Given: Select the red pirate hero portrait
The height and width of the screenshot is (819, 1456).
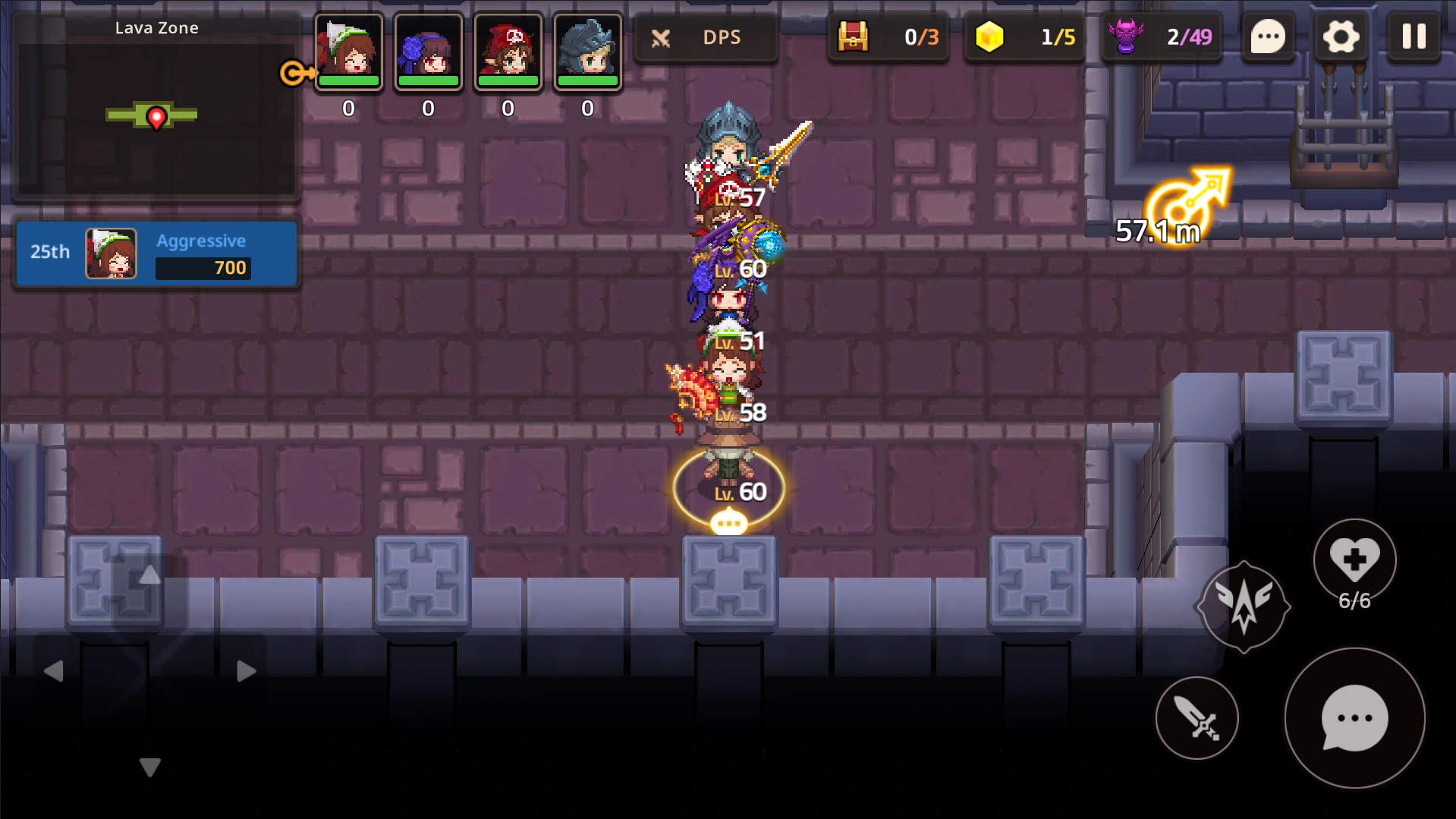Looking at the screenshot, I should pos(508,52).
